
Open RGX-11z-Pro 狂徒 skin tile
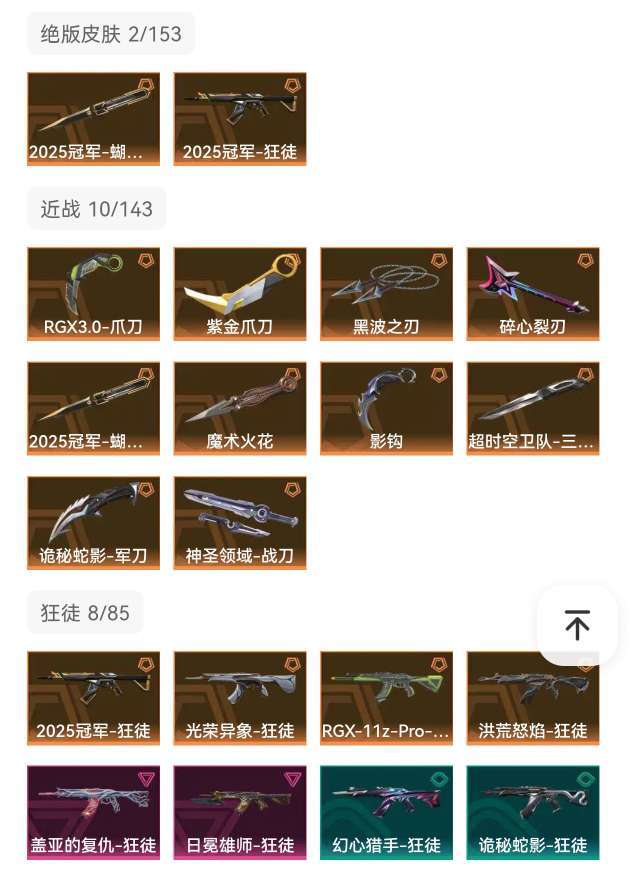pyautogui.click(x=386, y=698)
